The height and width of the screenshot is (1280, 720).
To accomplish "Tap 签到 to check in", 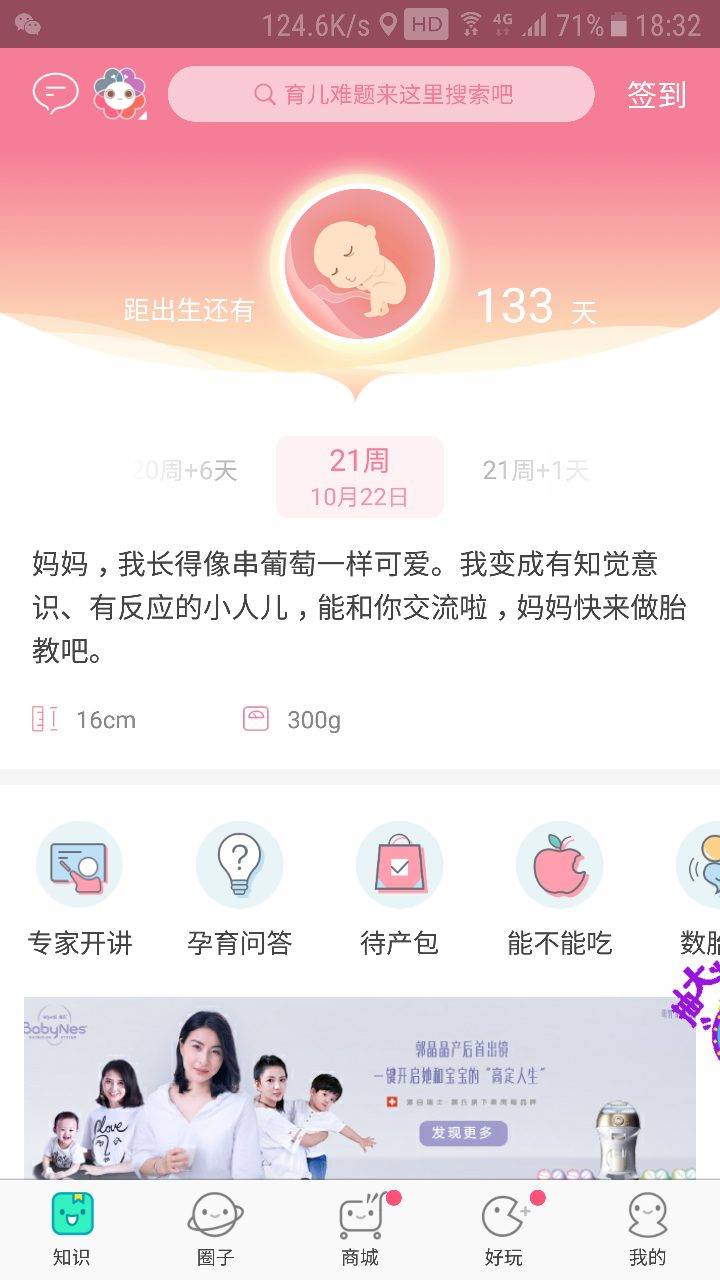I will click(656, 95).
